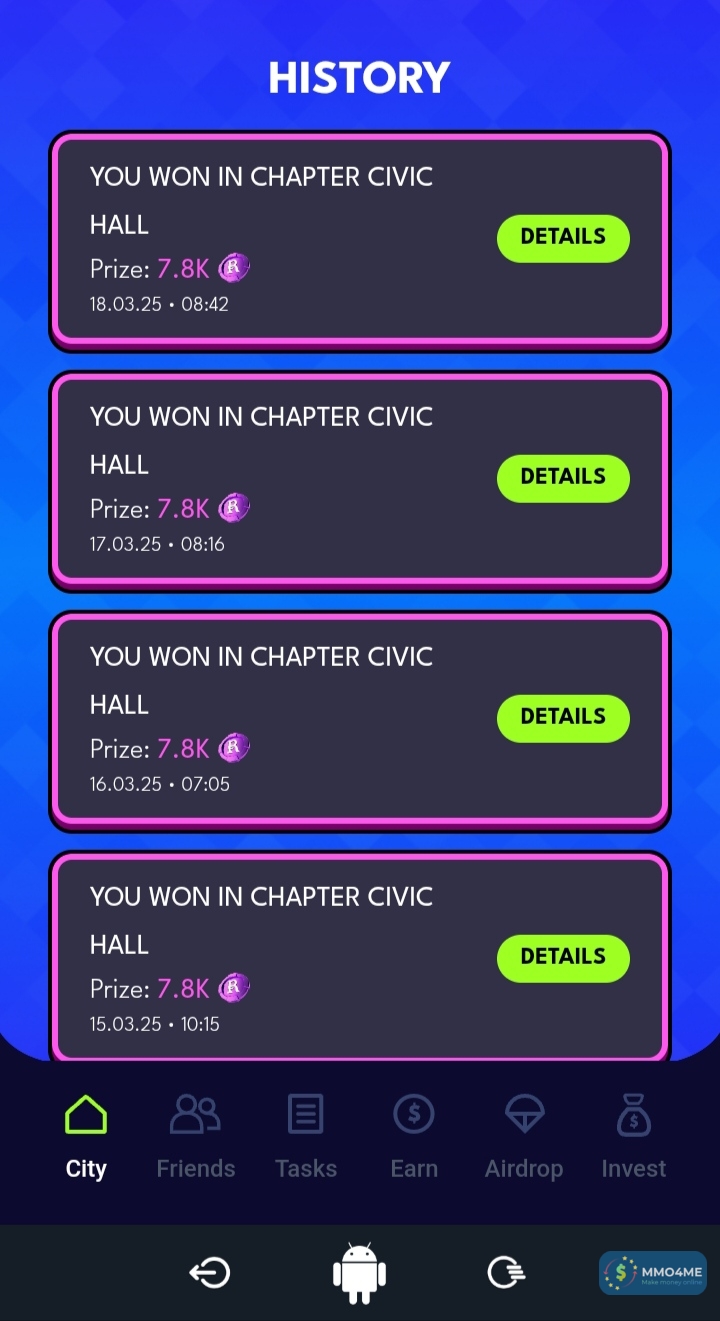View details of the 17.03.25 win
720x1321 pixels.
[563, 478]
